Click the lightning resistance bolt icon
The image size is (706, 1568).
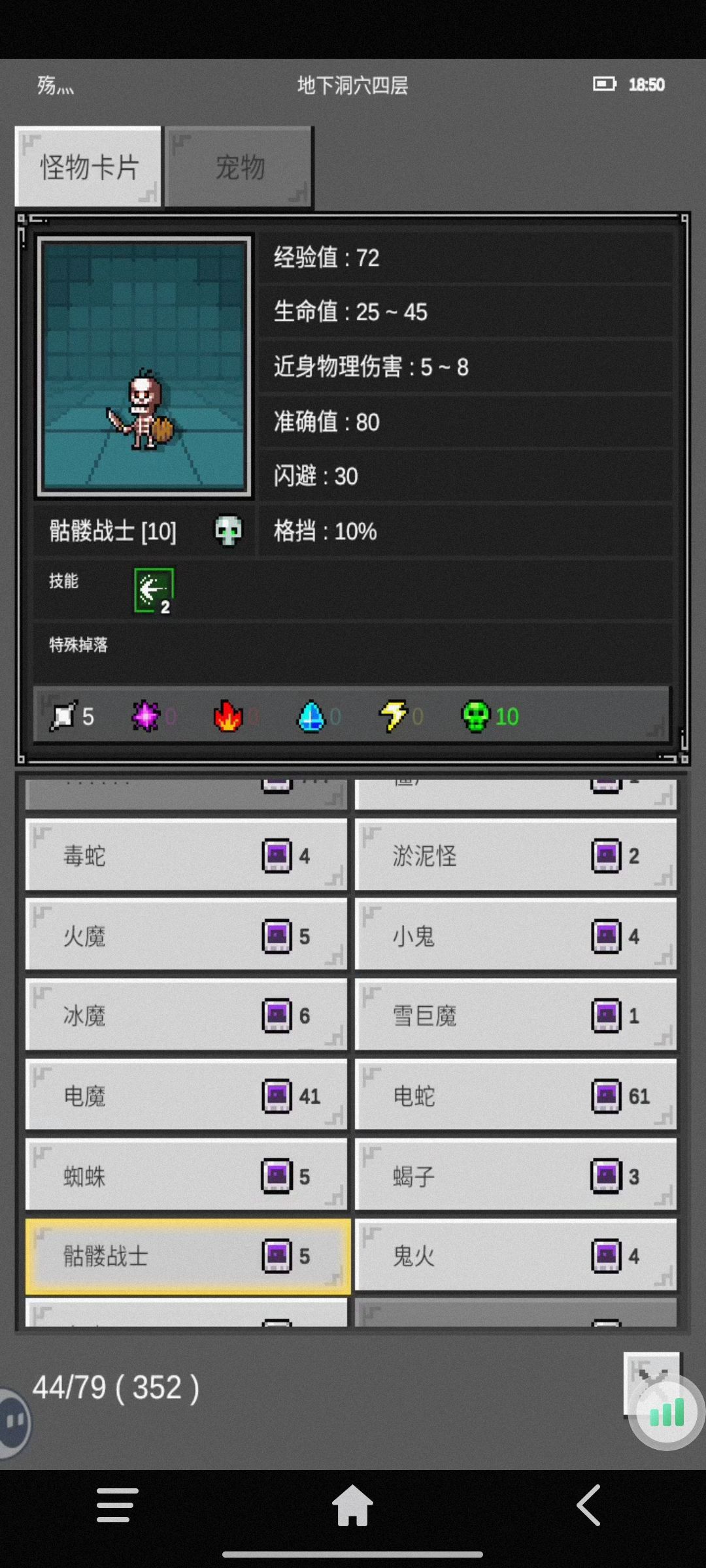click(394, 715)
